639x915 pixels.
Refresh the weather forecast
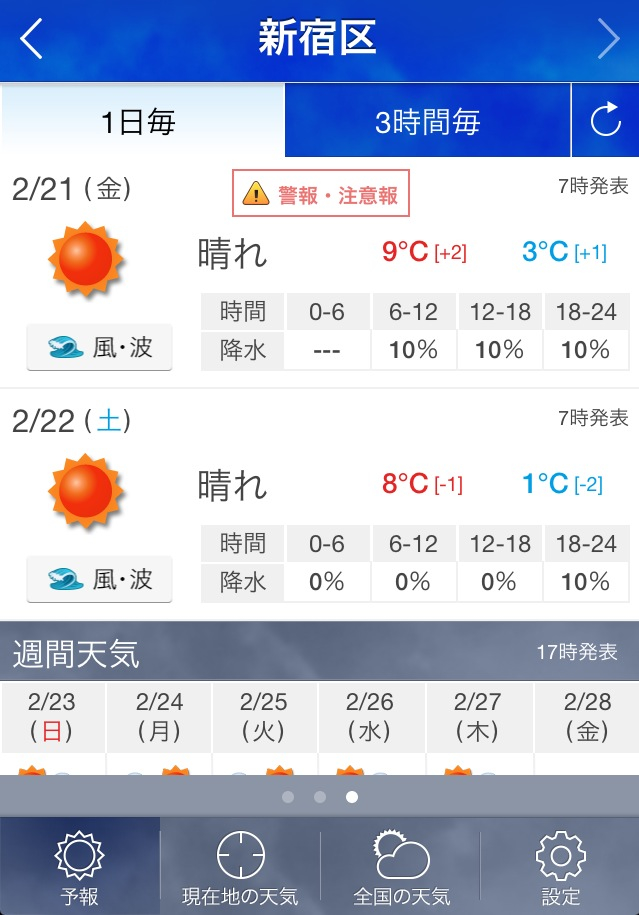tap(605, 121)
